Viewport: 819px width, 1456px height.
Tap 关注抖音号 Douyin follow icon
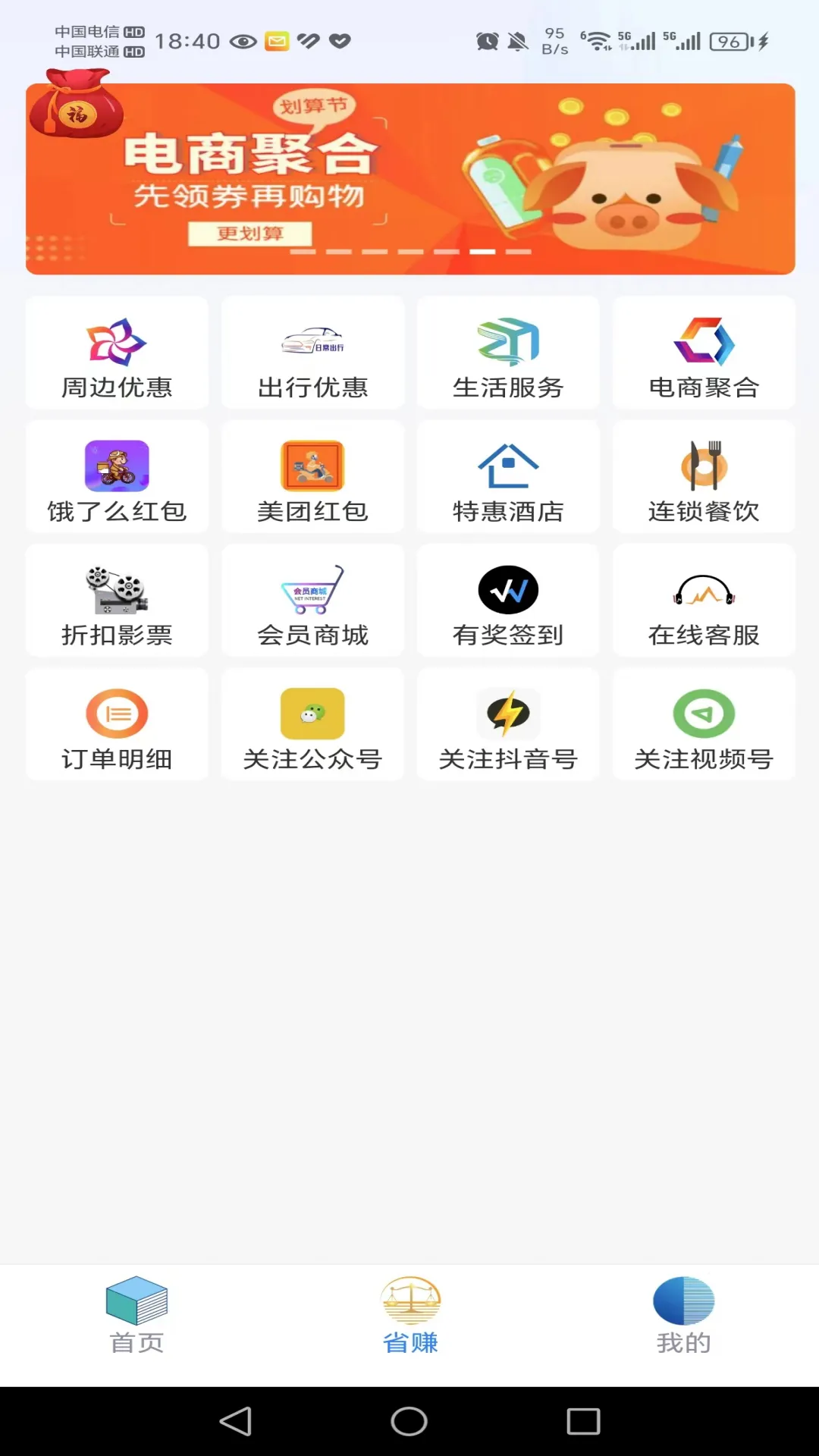(507, 723)
